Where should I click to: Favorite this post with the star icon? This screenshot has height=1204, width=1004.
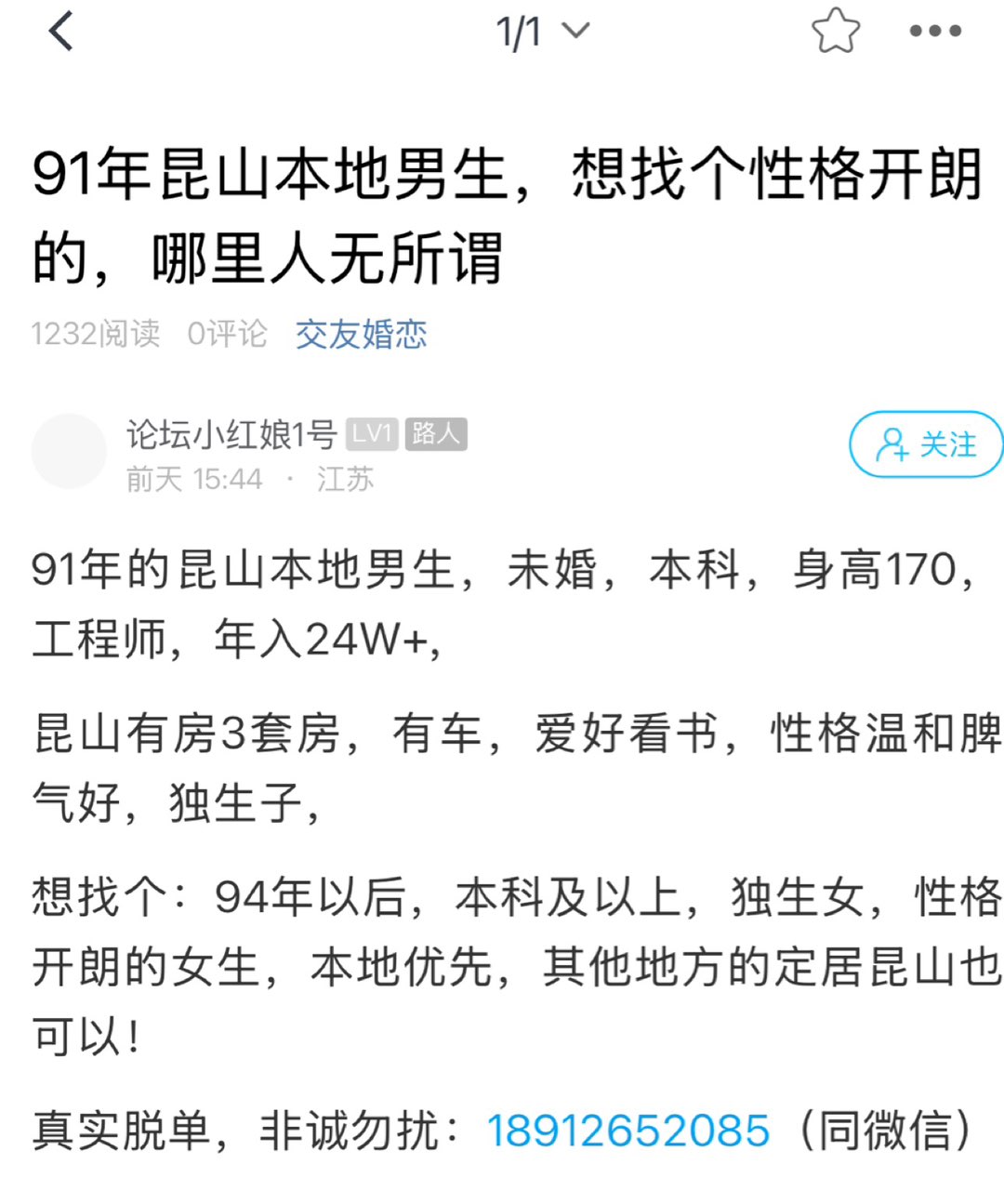835,32
